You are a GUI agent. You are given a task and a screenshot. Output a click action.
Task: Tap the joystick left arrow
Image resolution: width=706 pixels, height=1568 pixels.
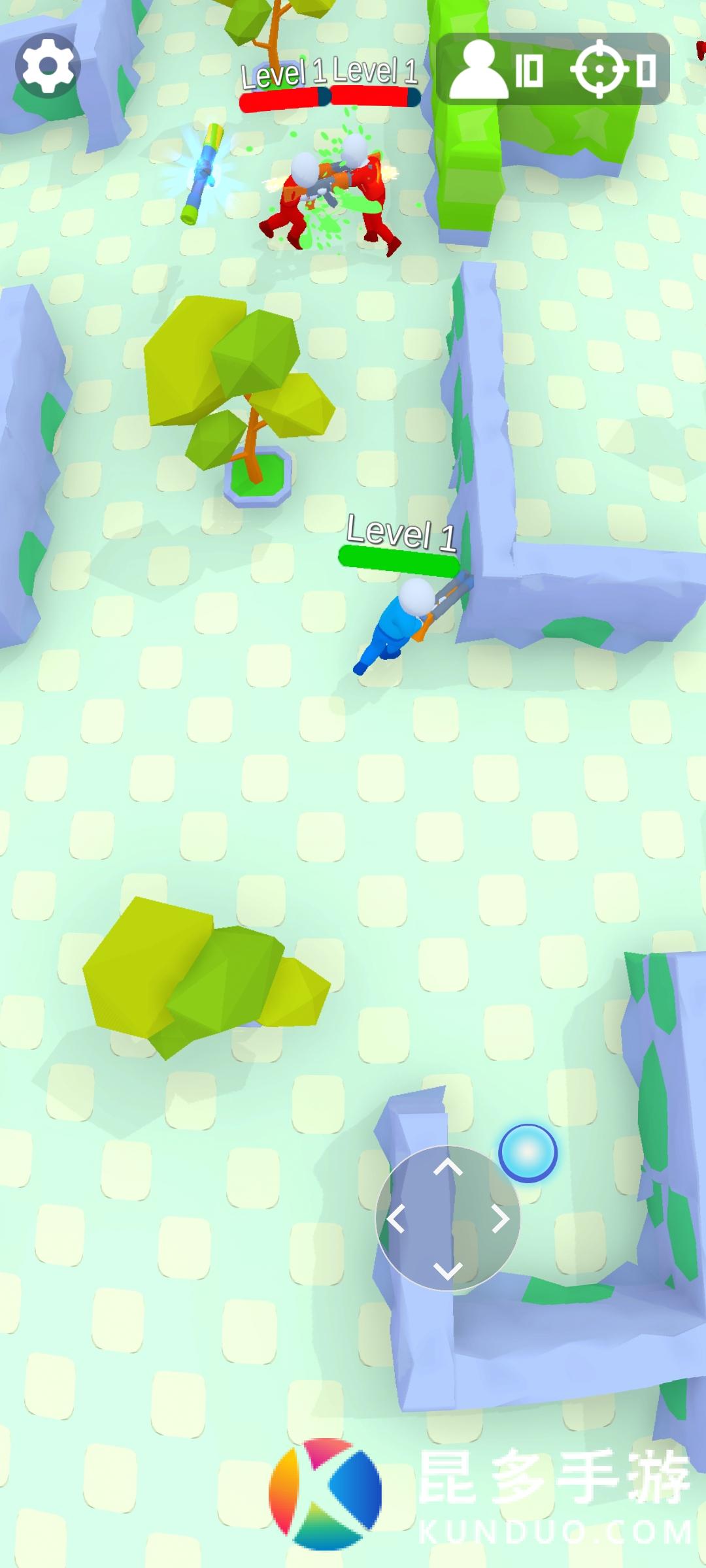396,1220
